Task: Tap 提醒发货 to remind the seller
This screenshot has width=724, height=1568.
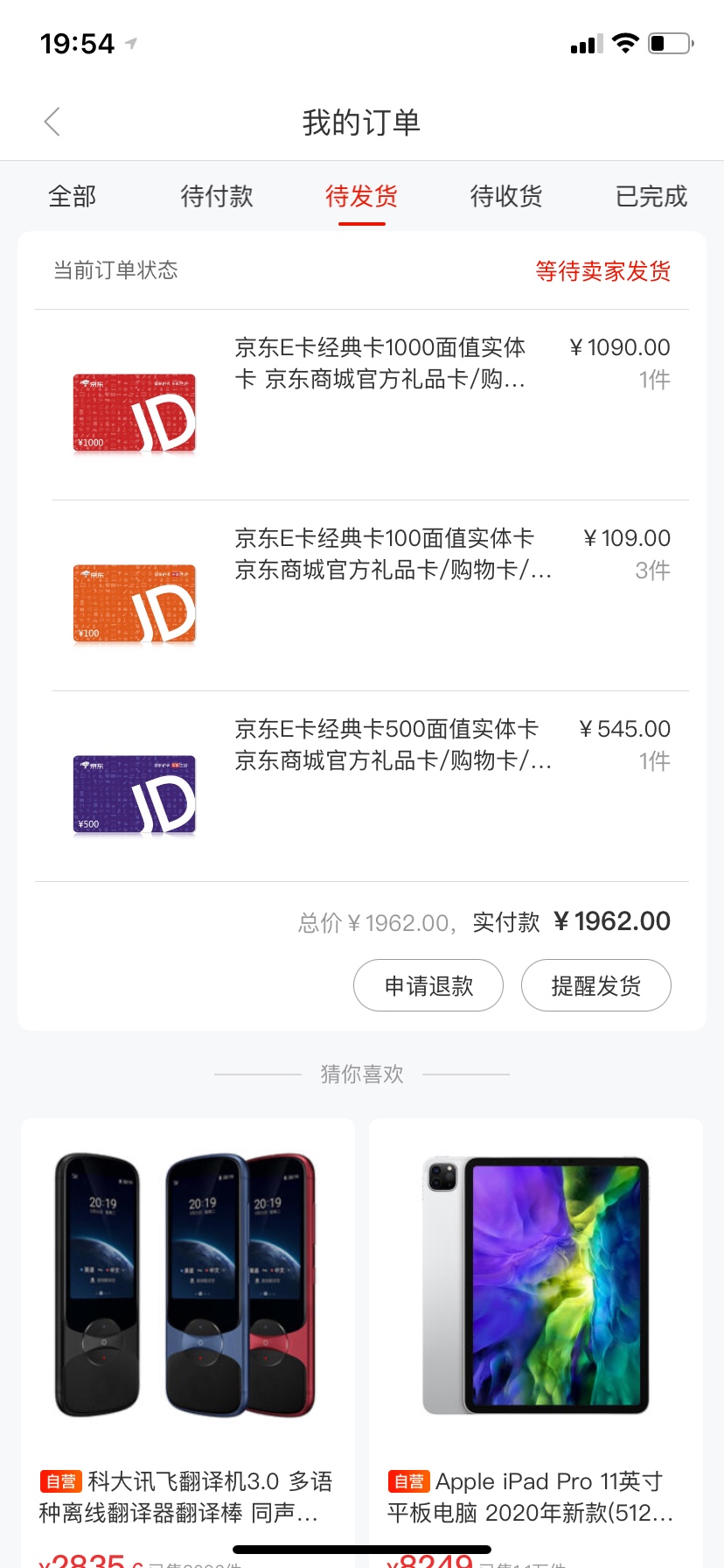Action: pyautogui.click(x=596, y=985)
